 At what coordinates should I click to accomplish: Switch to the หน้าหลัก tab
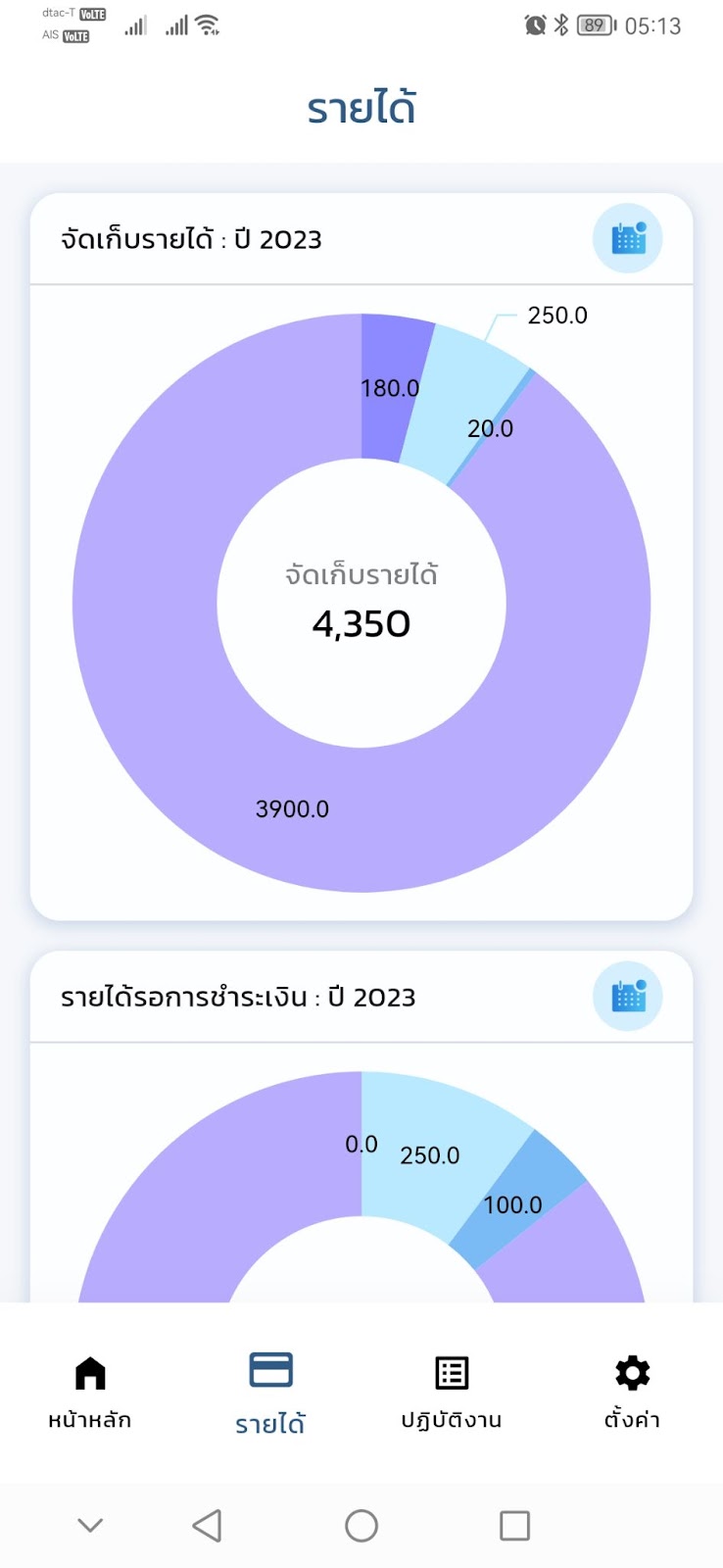pos(90,1393)
